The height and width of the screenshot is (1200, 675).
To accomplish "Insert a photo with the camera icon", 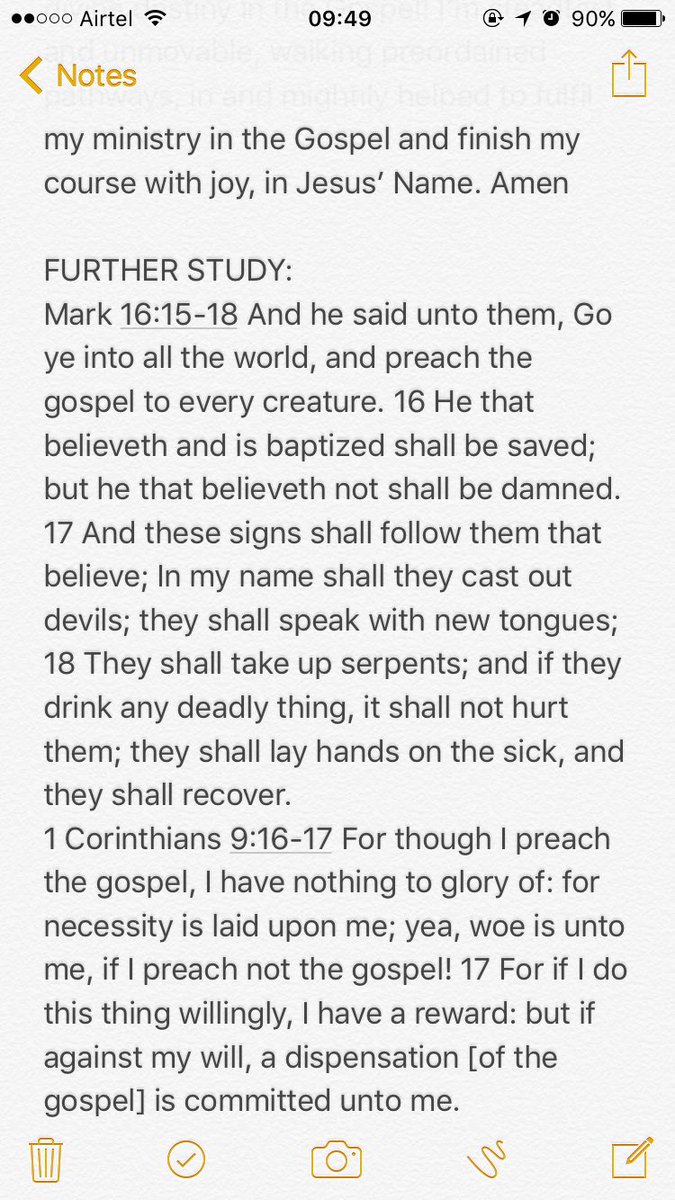I will (x=336, y=1160).
